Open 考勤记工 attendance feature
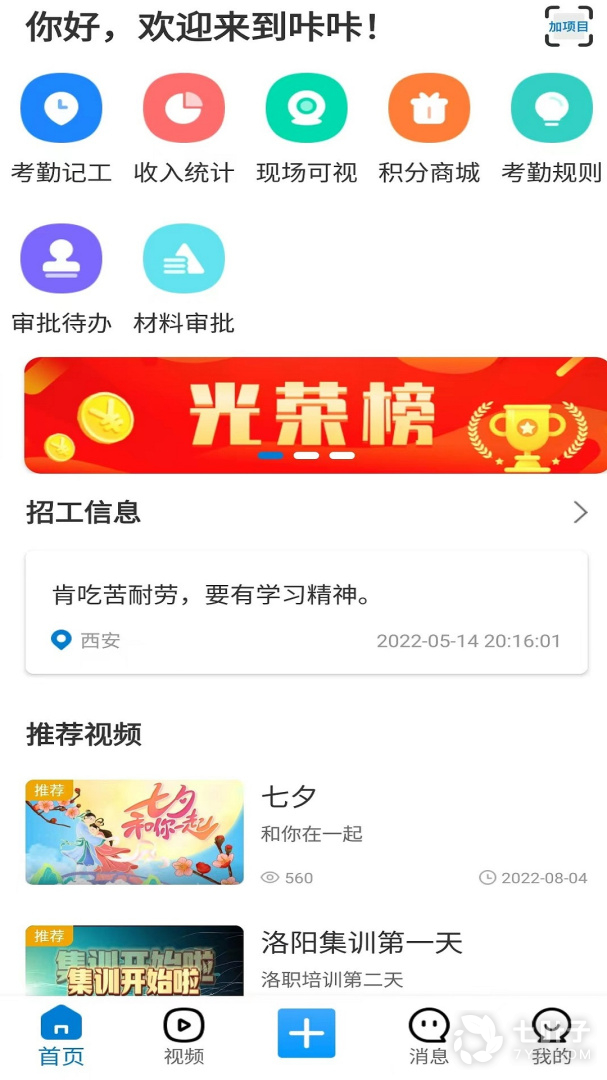 point(61,108)
